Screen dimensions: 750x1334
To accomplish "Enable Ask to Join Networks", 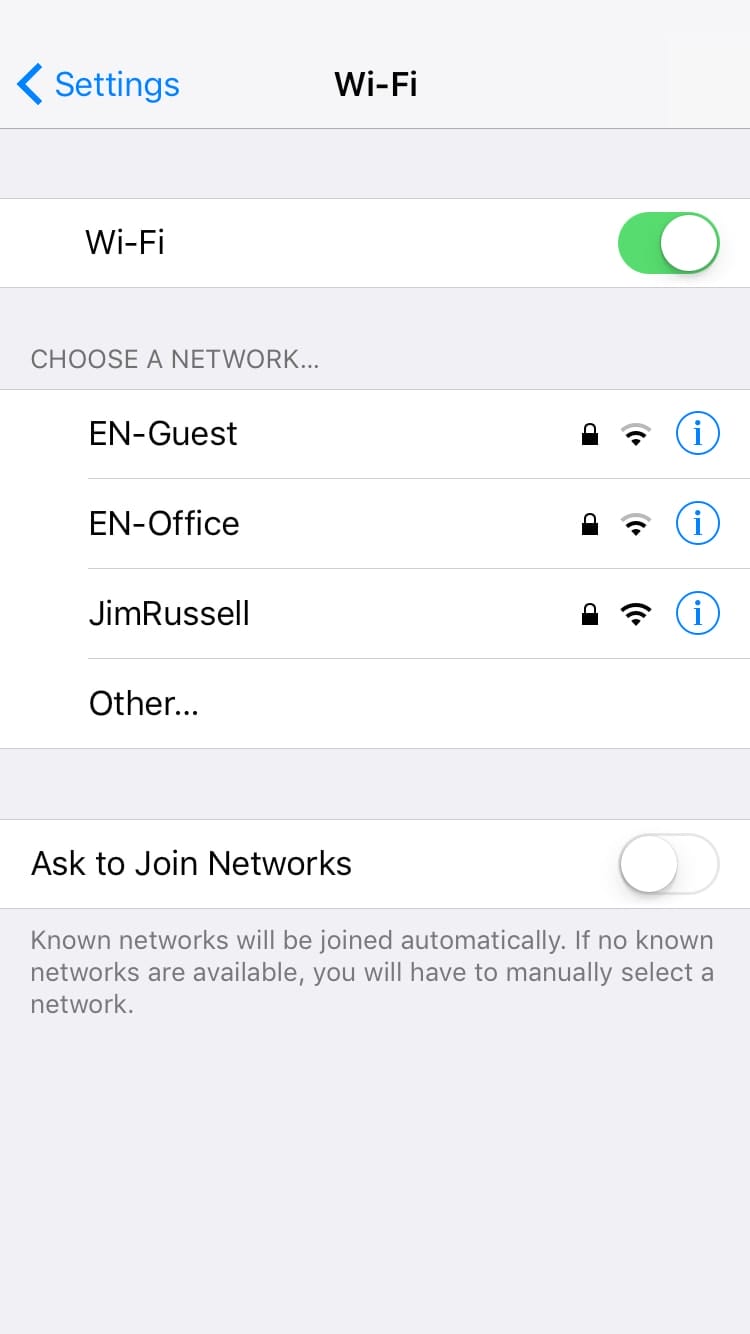I will click(668, 864).
